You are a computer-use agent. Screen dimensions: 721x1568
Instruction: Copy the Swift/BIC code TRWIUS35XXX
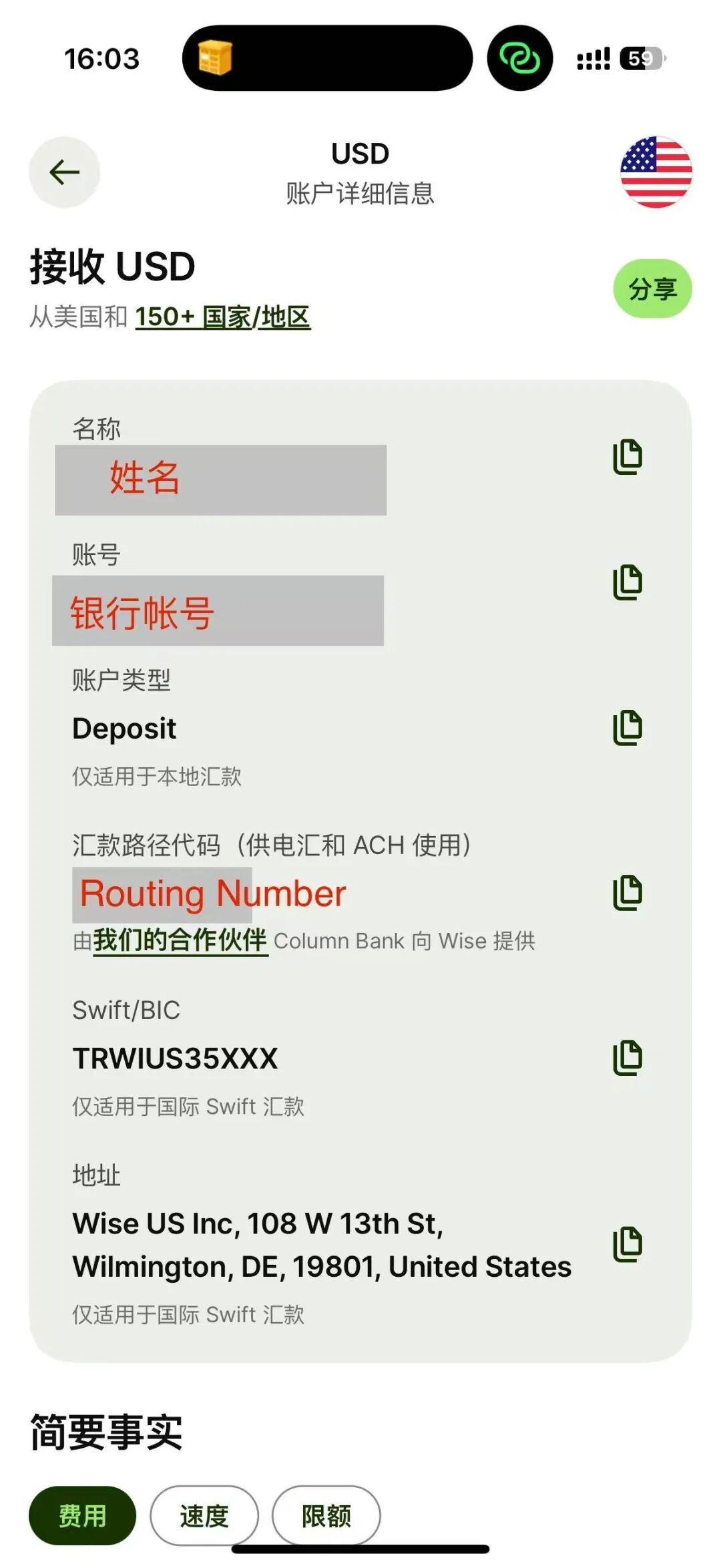point(628,1057)
